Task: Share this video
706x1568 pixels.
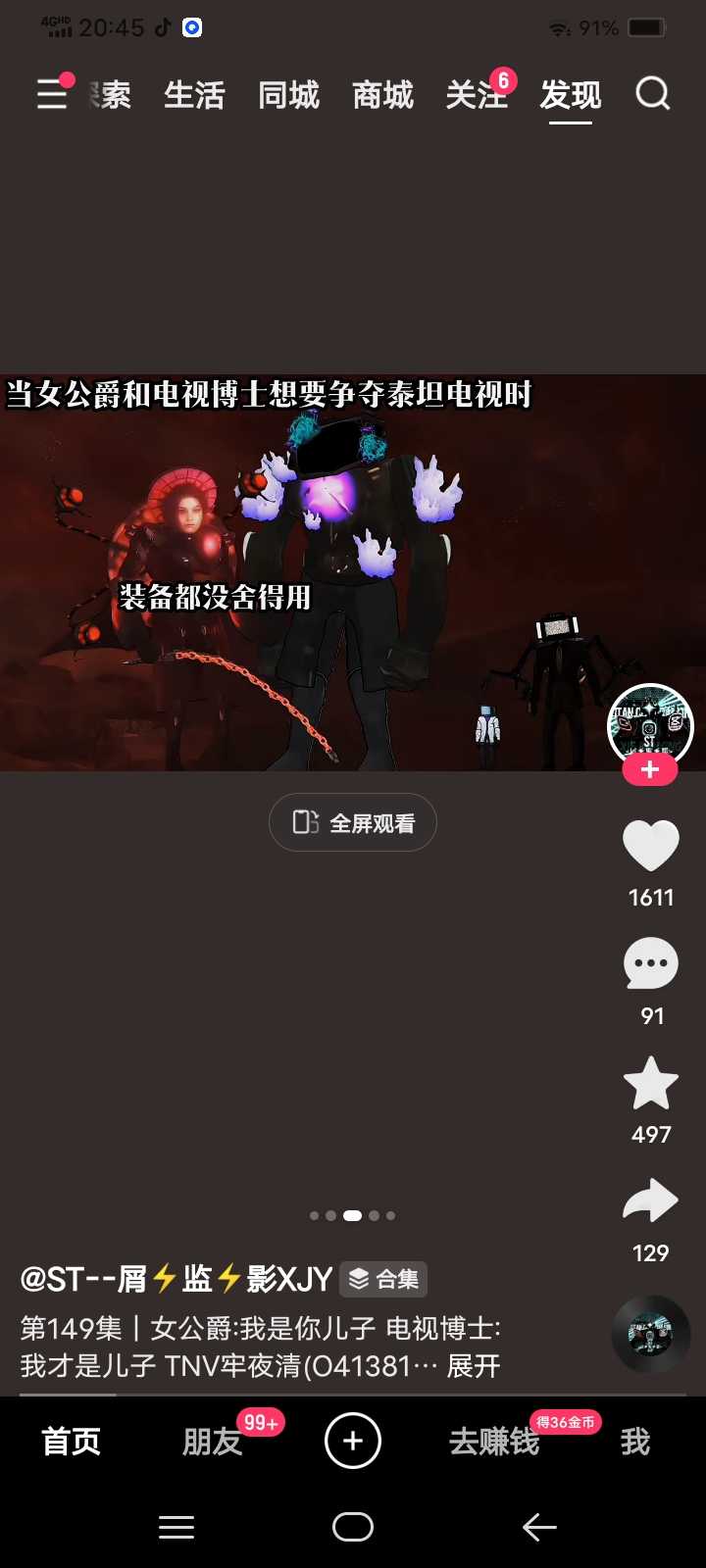Action: (x=651, y=1201)
